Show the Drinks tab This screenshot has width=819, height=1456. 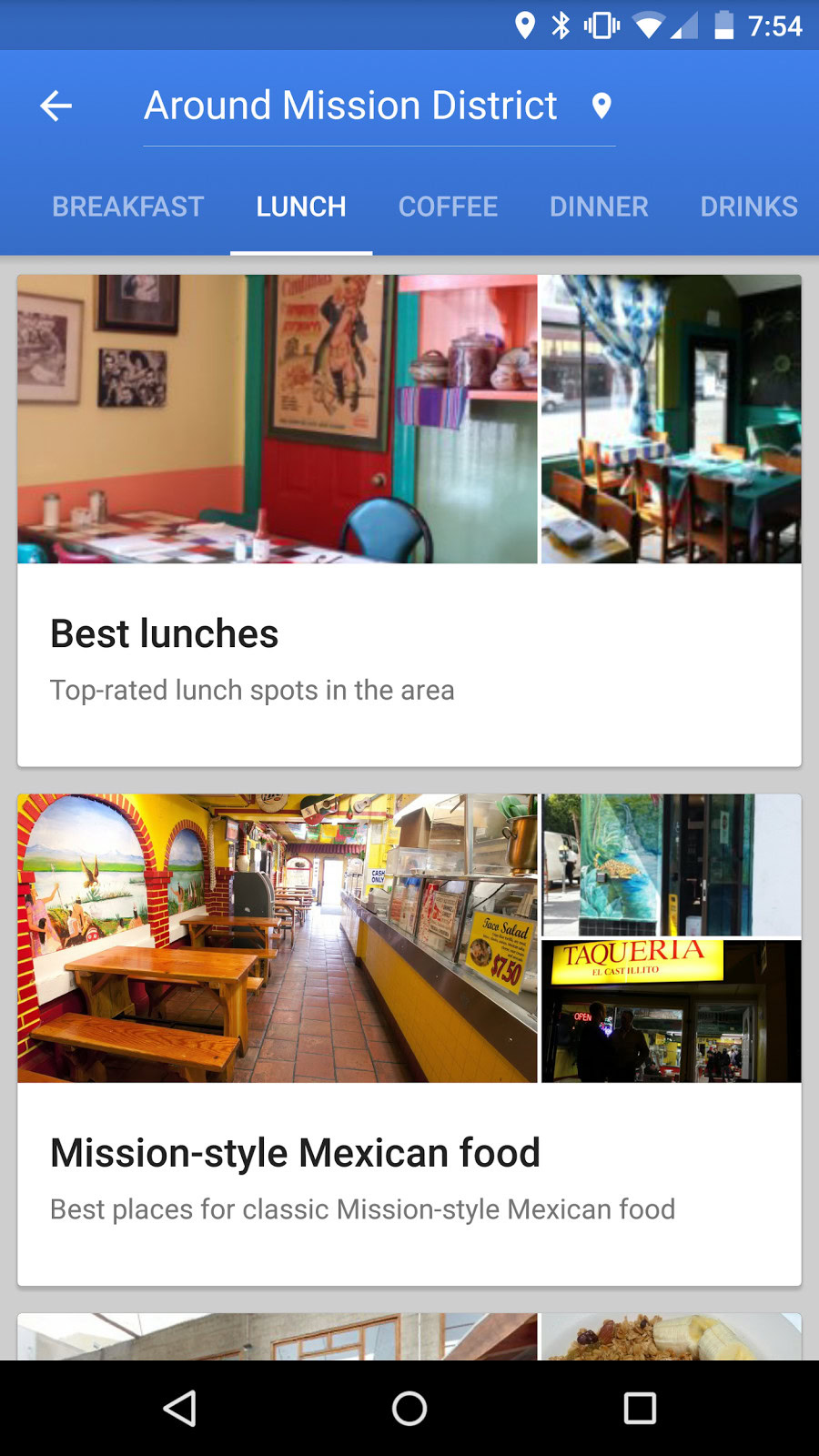(x=748, y=207)
